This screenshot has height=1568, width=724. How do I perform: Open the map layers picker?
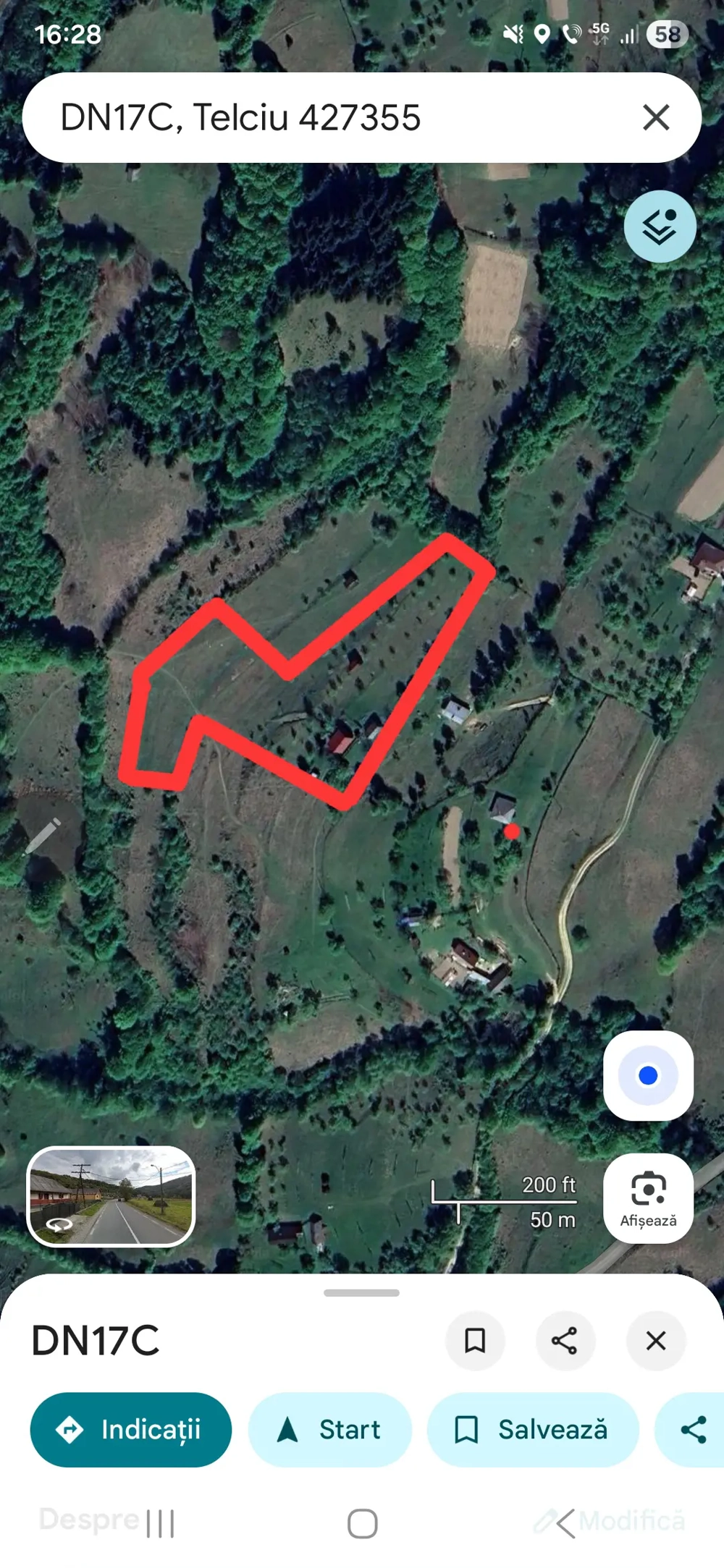coord(660,226)
